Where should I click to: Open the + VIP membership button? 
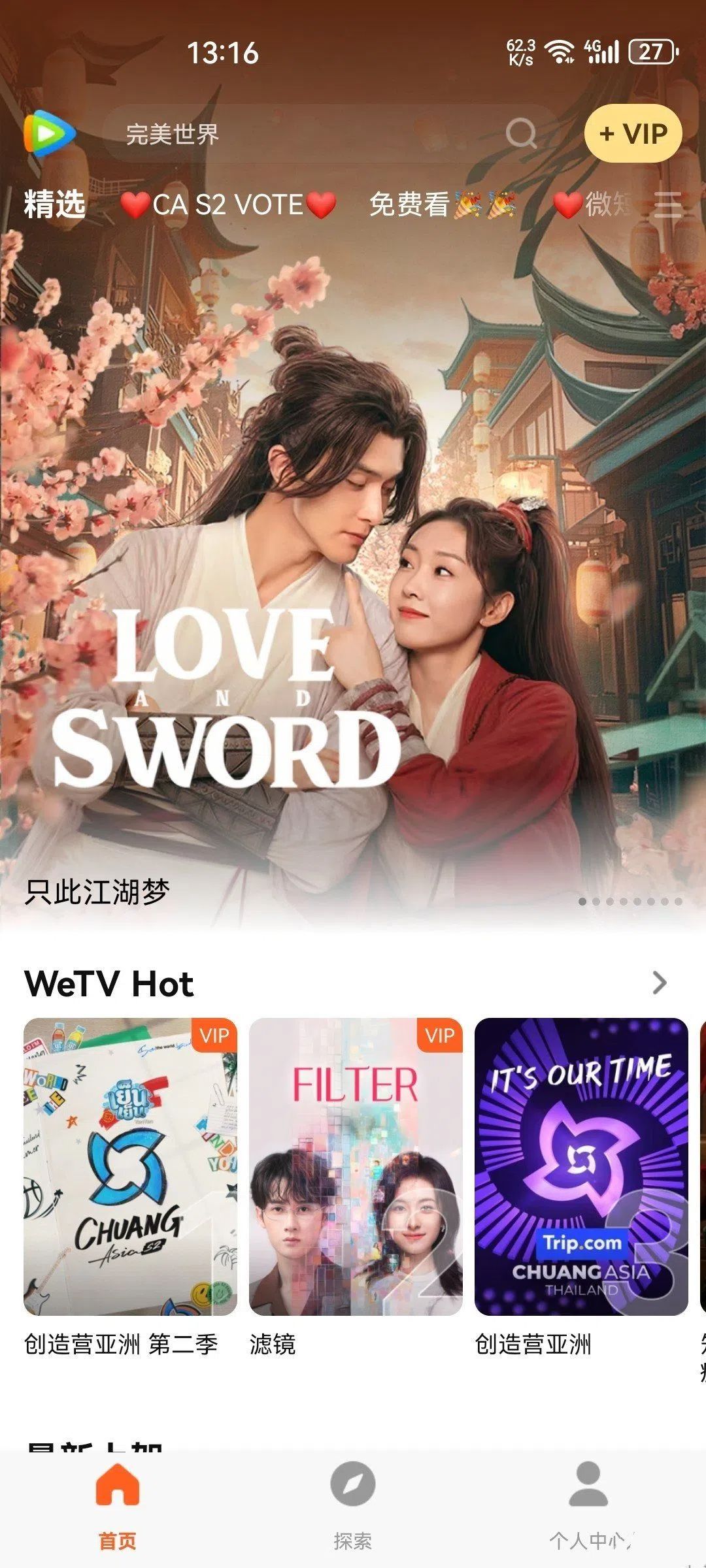click(633, 134)
